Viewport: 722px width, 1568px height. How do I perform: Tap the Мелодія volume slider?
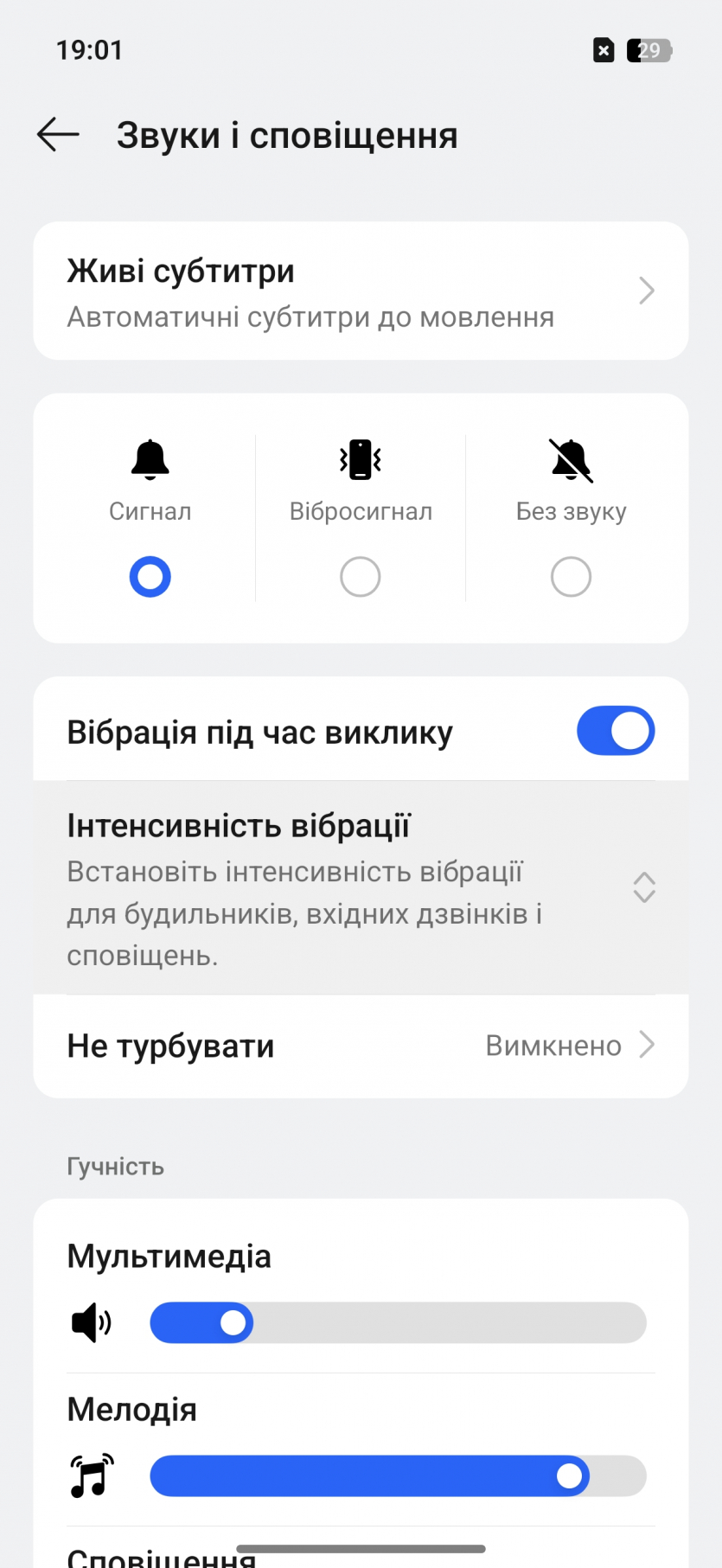pyautogui.click(x=398, y=1476)
